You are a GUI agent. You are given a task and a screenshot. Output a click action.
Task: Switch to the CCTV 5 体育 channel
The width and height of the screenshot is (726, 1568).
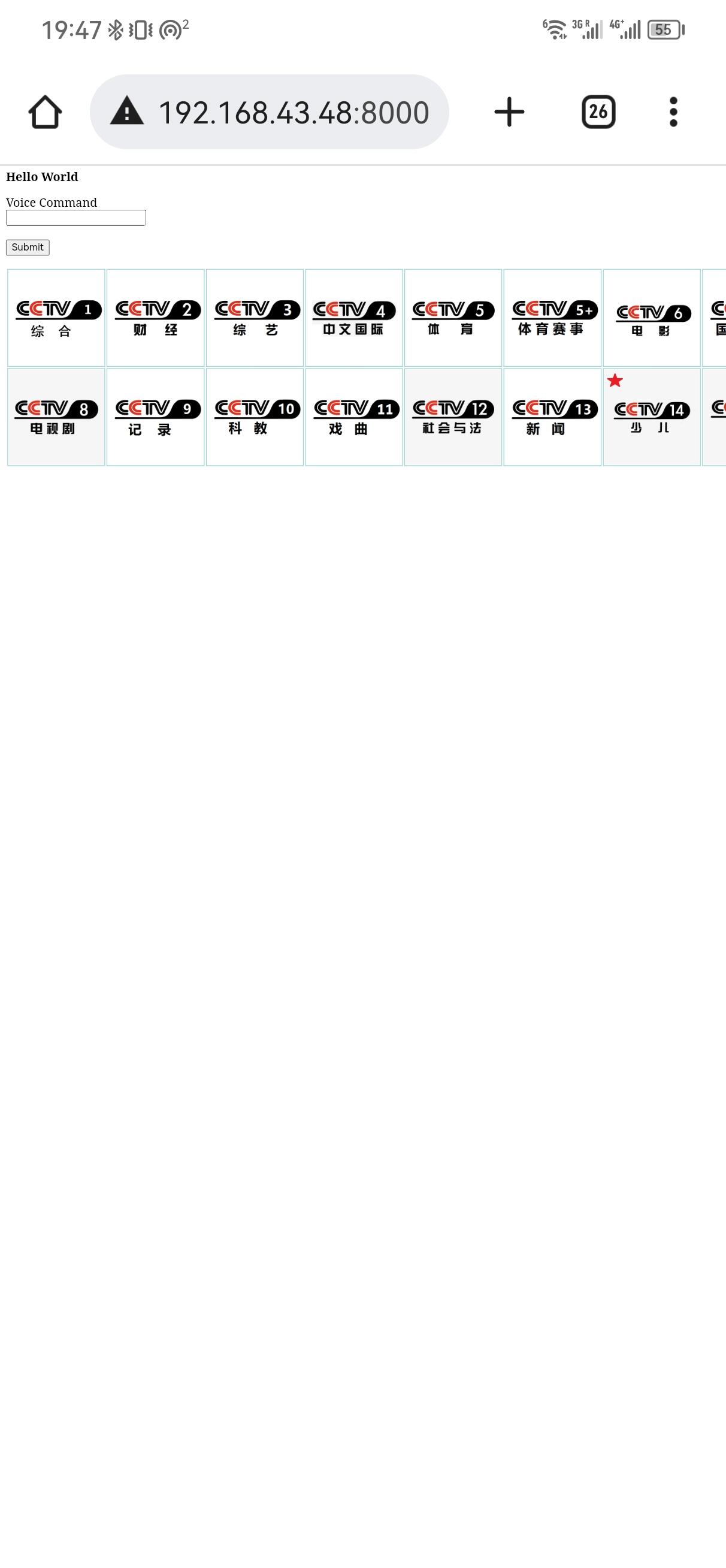[453, 318]
